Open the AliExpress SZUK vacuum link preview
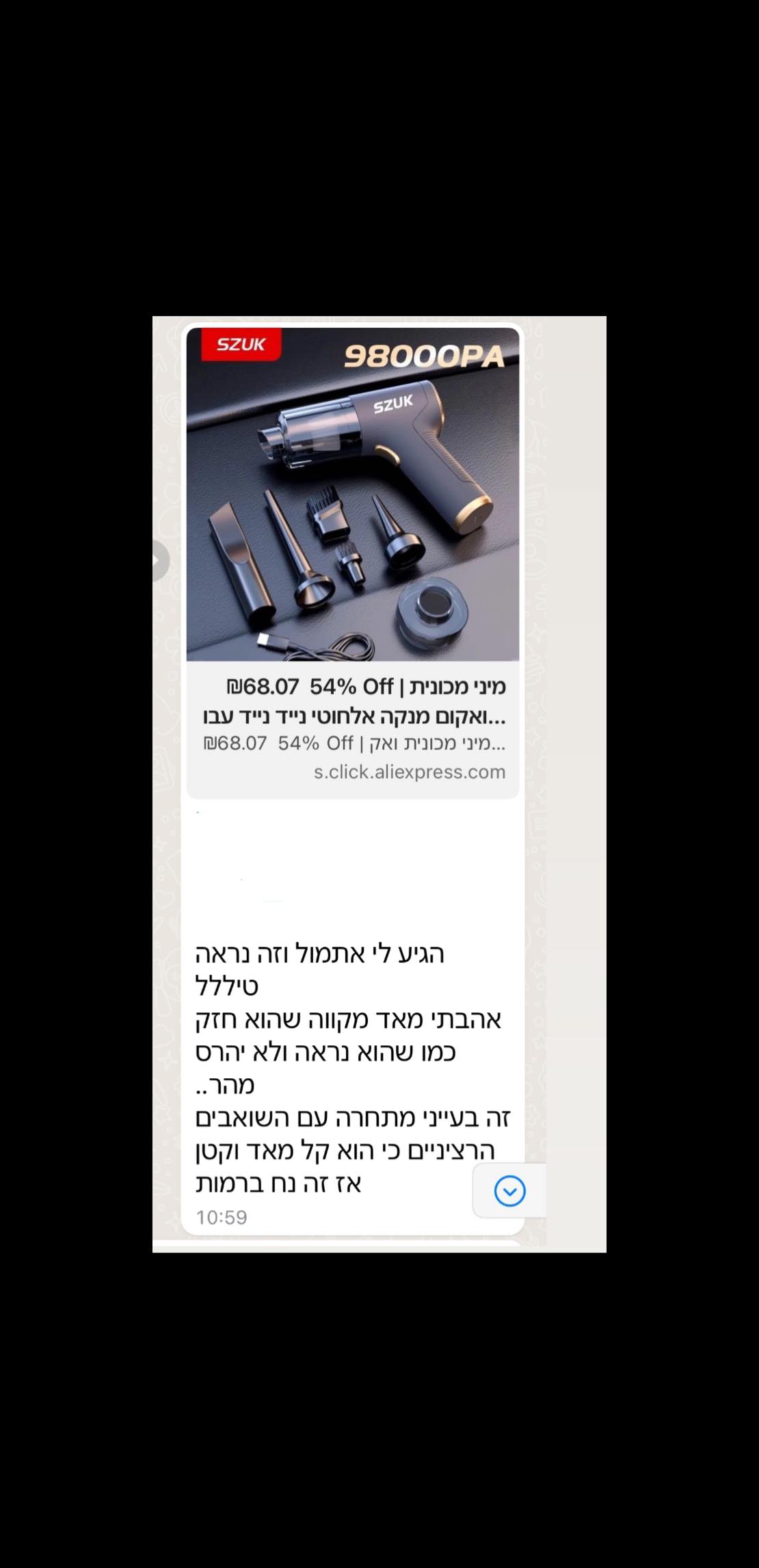This screenshot has height=1568, width=759. coord(353,562)
